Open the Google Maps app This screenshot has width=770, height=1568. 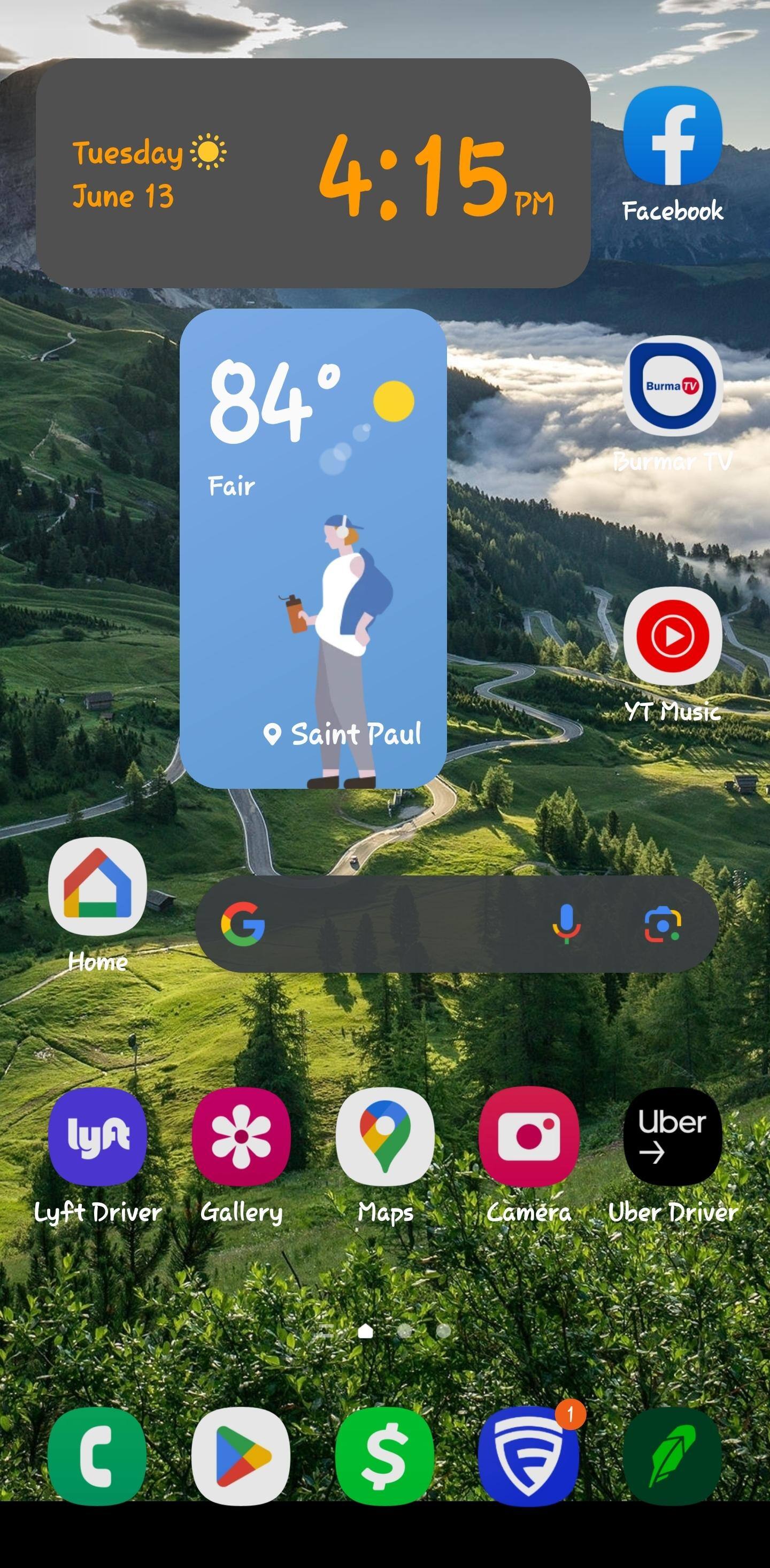coord(384,1136)
